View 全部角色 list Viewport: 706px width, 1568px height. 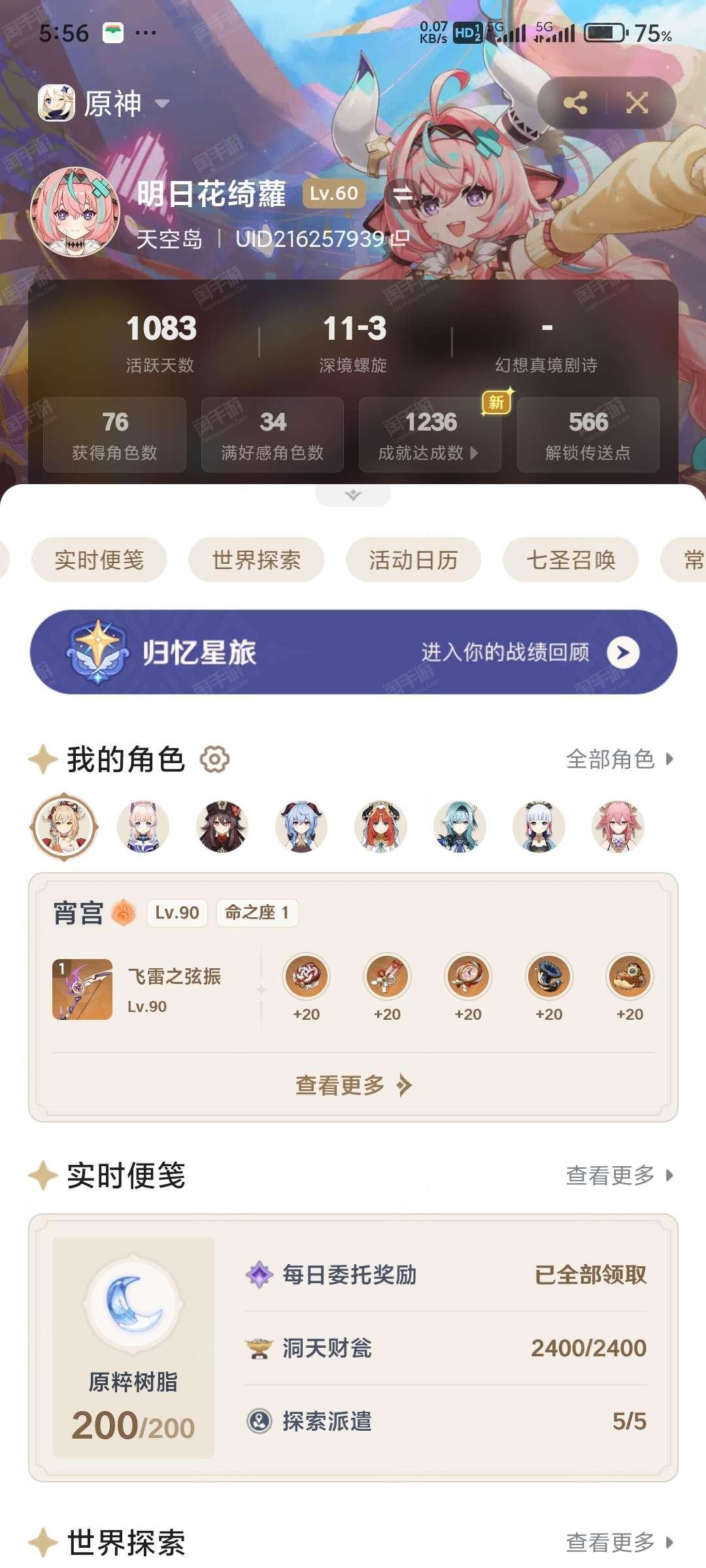coord(620,759)
